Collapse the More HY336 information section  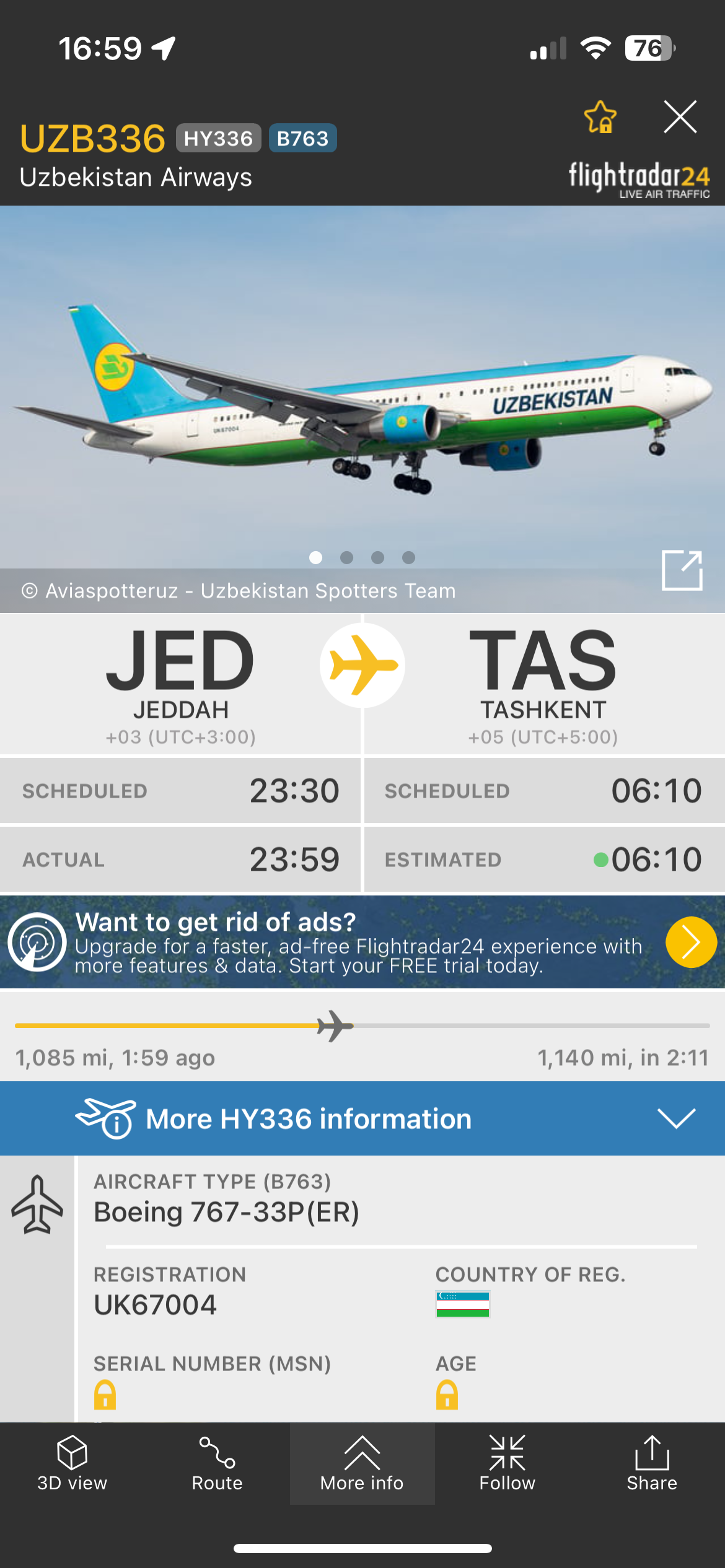click(x=676, y=1118)
